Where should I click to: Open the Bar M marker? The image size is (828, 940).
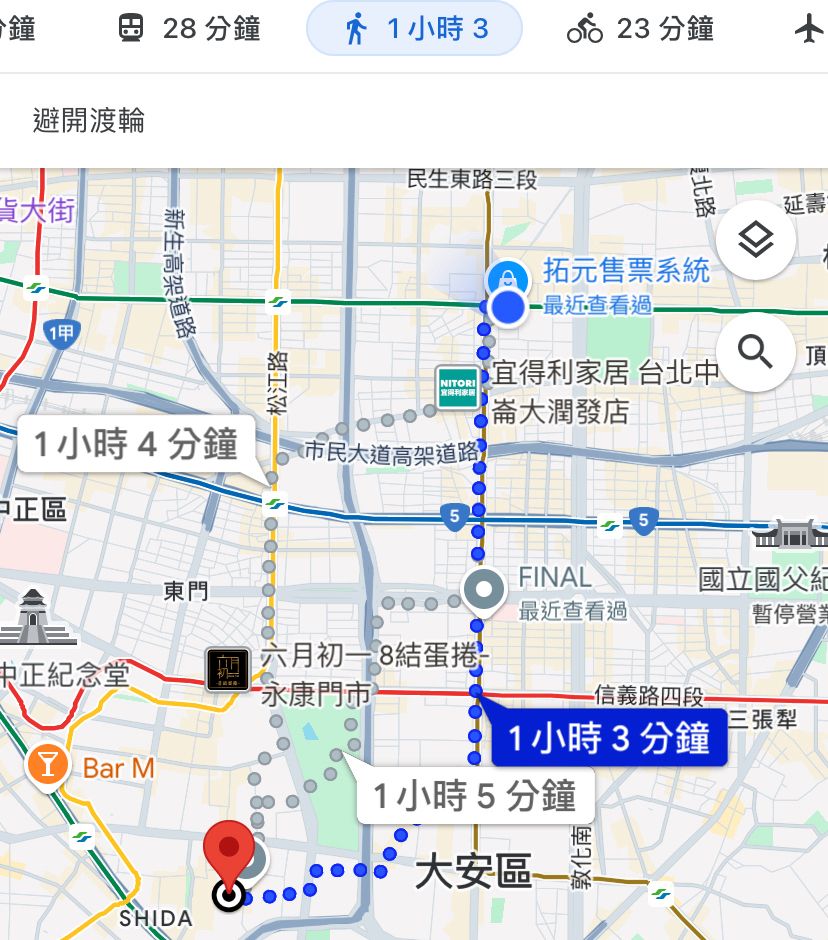(46, 765)
